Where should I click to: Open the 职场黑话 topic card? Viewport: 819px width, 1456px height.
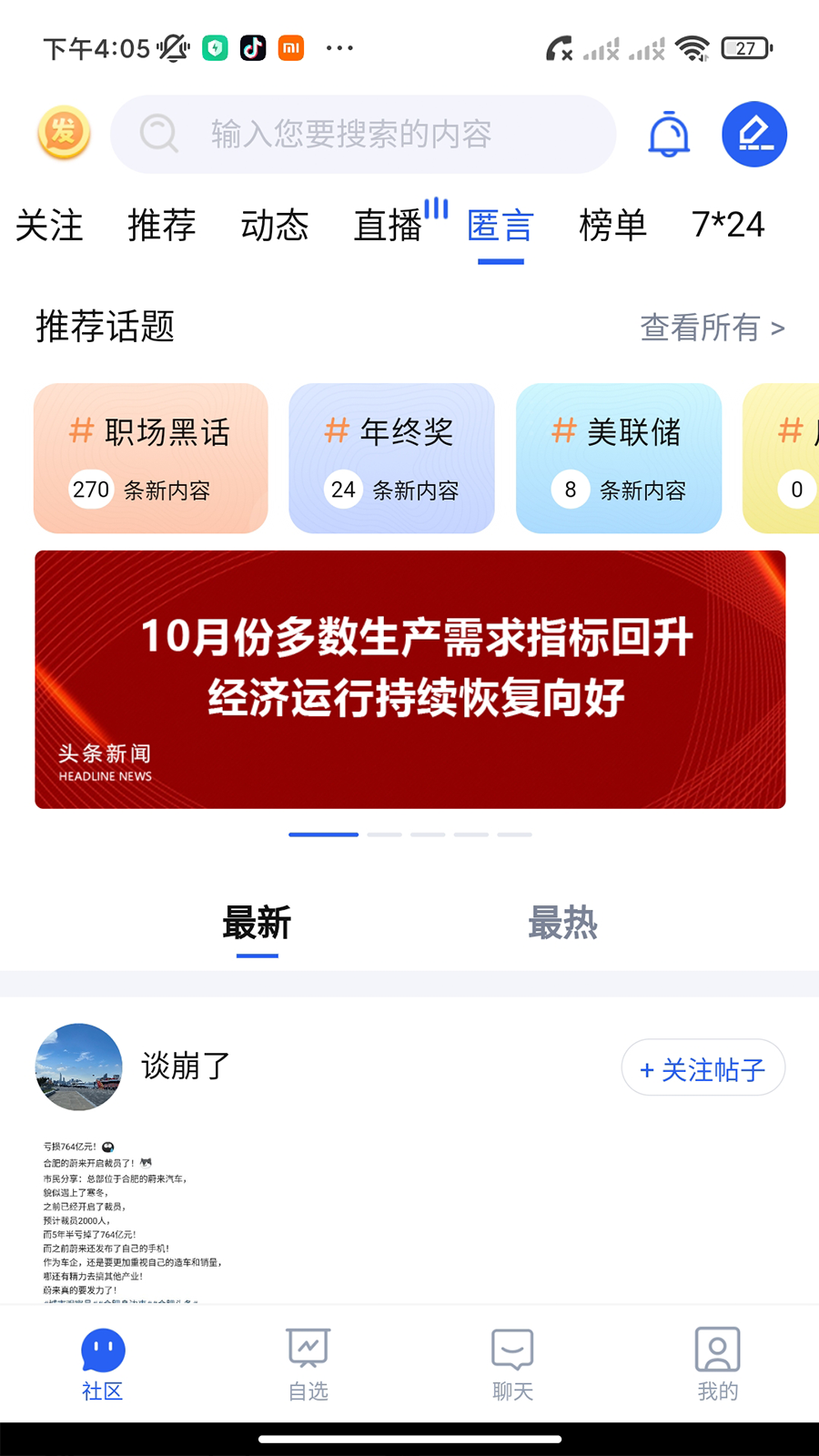(x=150, y=459)
